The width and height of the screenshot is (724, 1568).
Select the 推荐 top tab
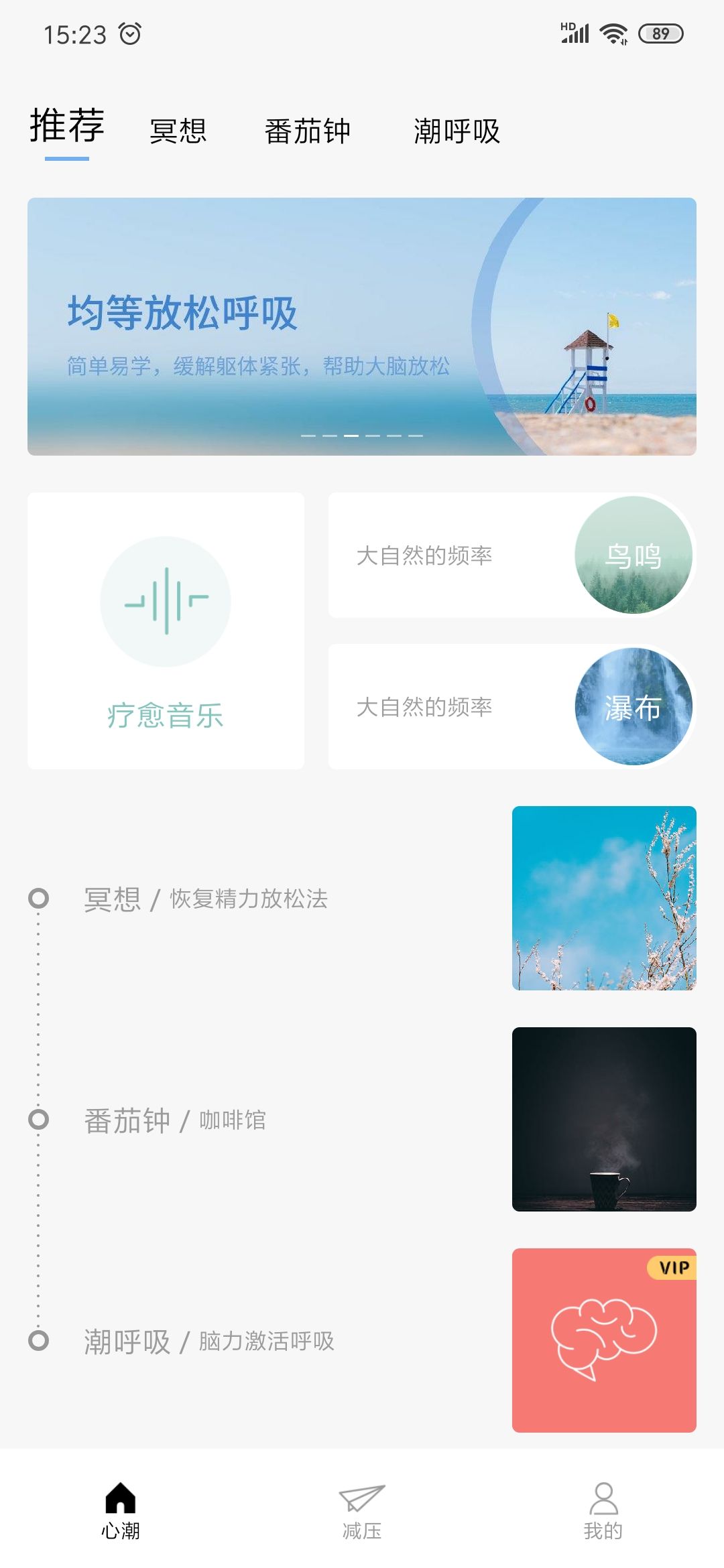coord(67,125)
